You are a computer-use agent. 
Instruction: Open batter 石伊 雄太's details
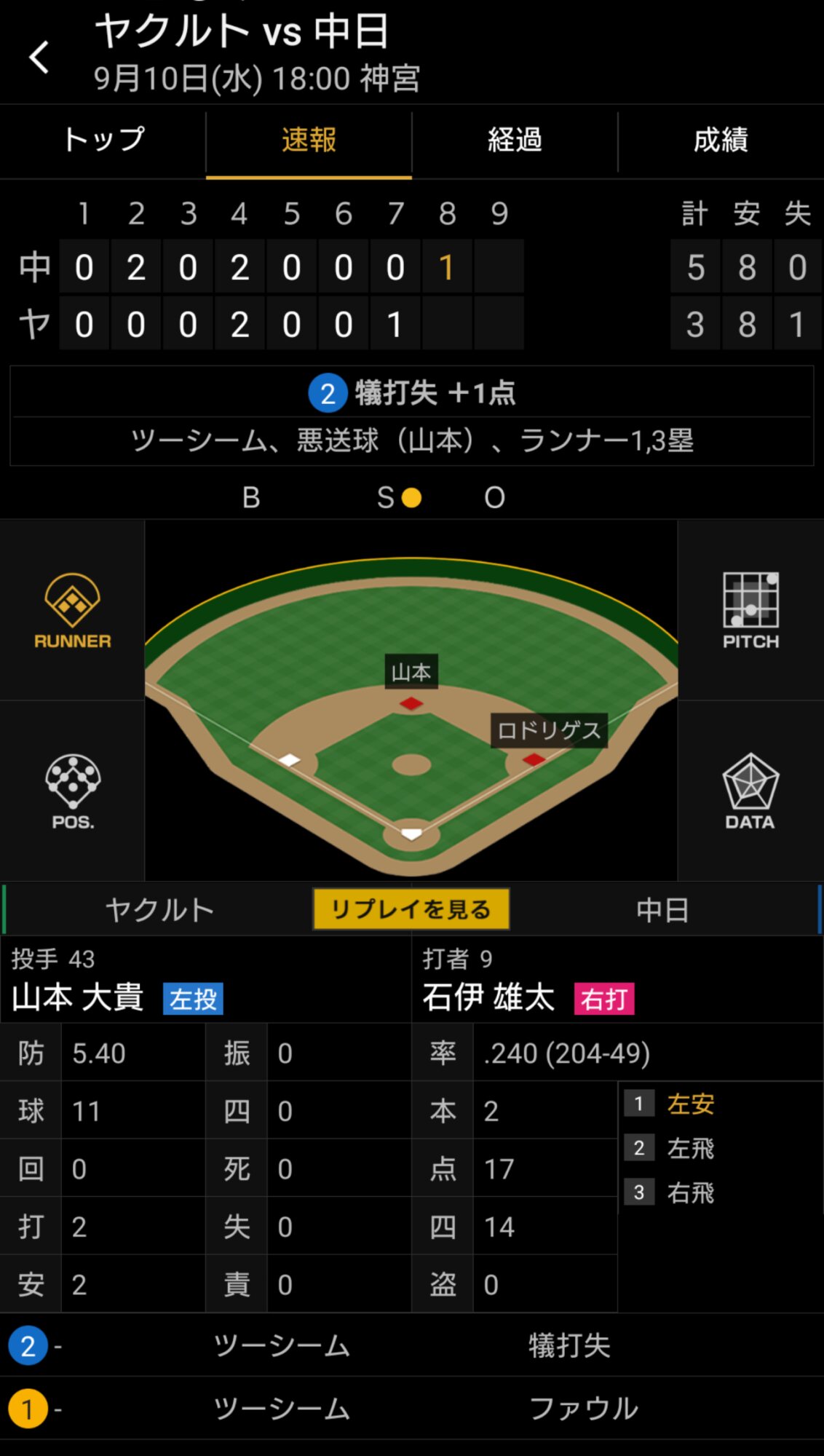(x=489, y=997)
